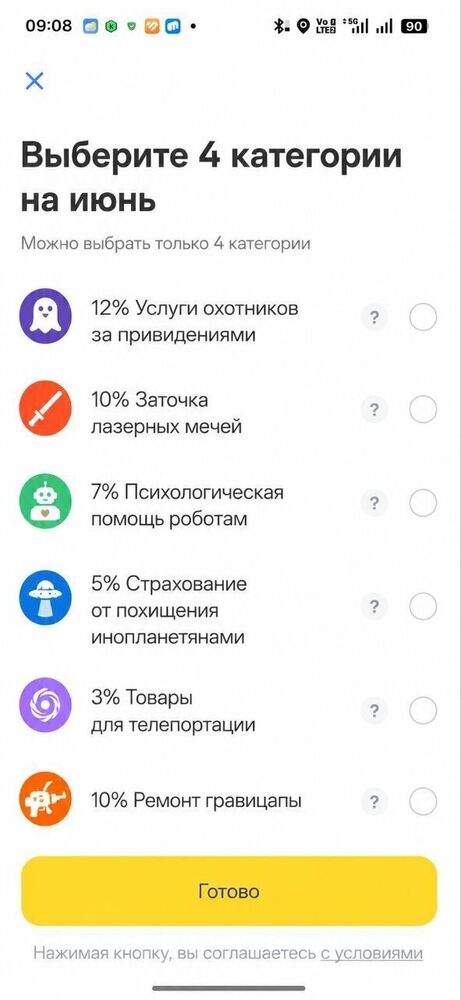
Task: Open help for Услуги охотников за привидениями
Action: [x=375, y=317]
